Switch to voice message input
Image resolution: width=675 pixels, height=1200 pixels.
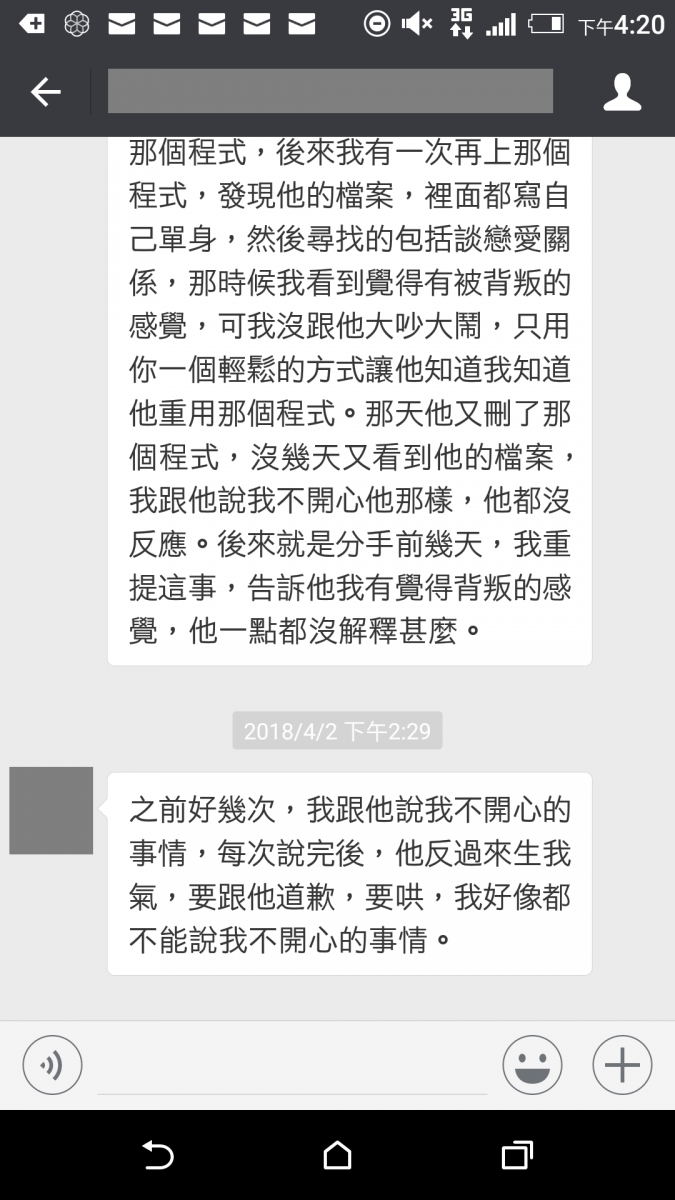coord(52,1065)
